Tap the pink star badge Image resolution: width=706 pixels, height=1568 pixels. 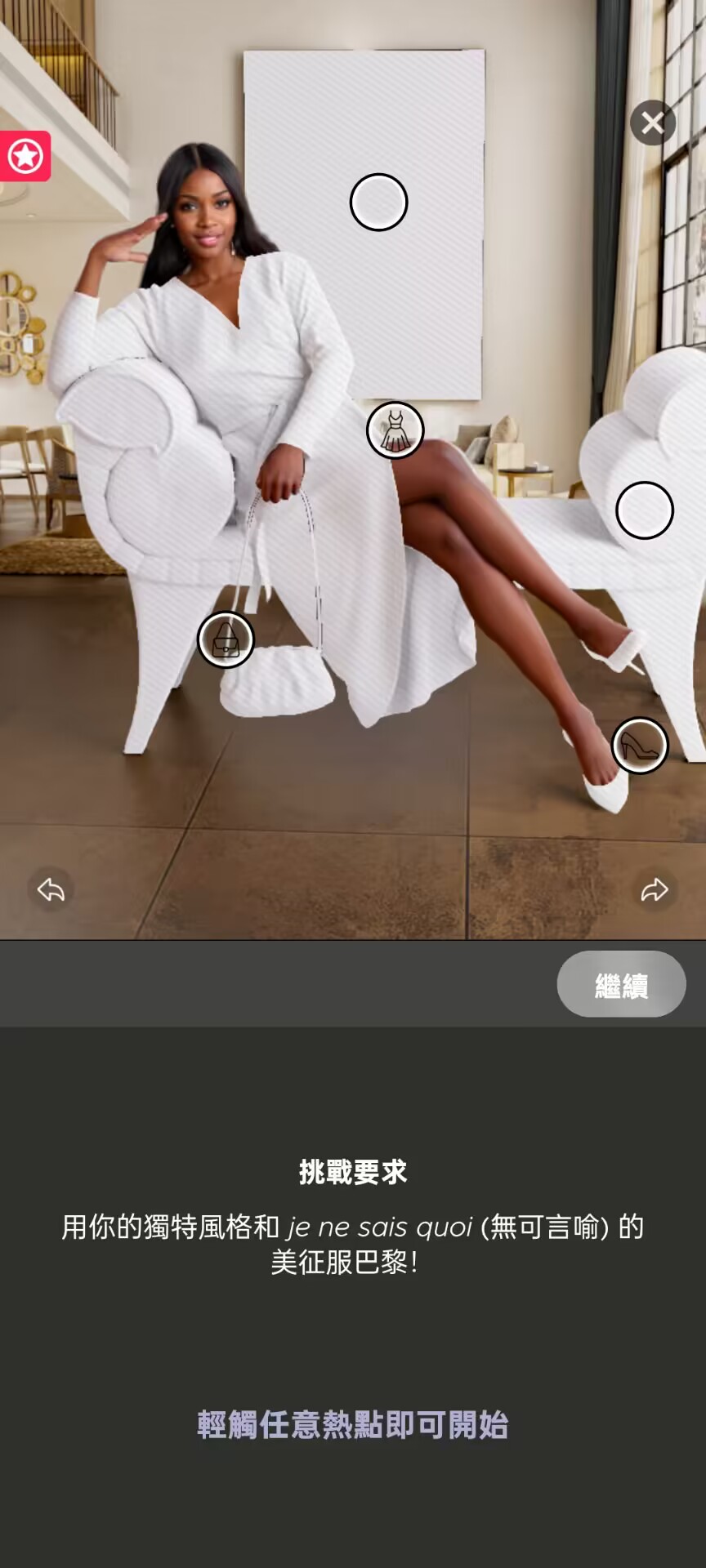(25, 156)
